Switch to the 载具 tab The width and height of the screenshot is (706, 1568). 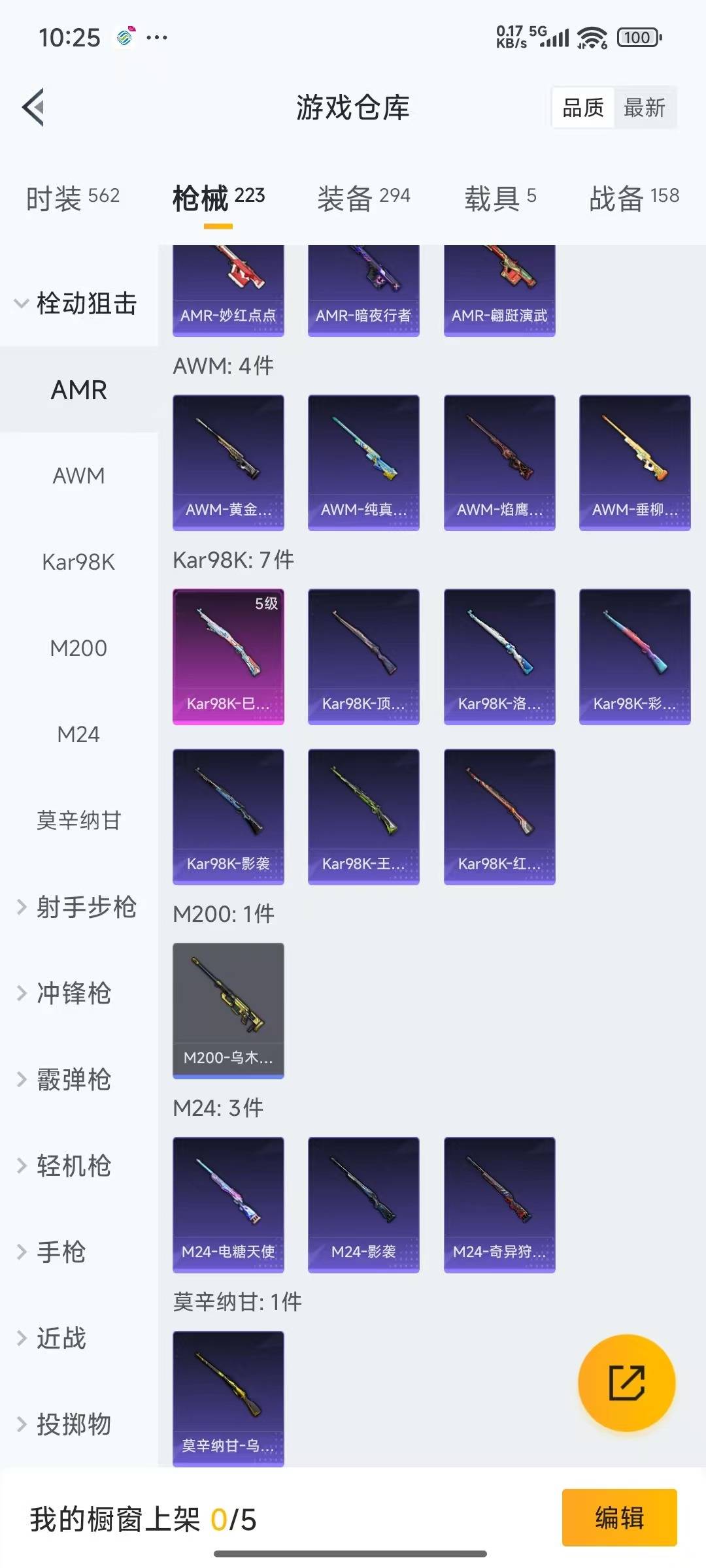500,197
